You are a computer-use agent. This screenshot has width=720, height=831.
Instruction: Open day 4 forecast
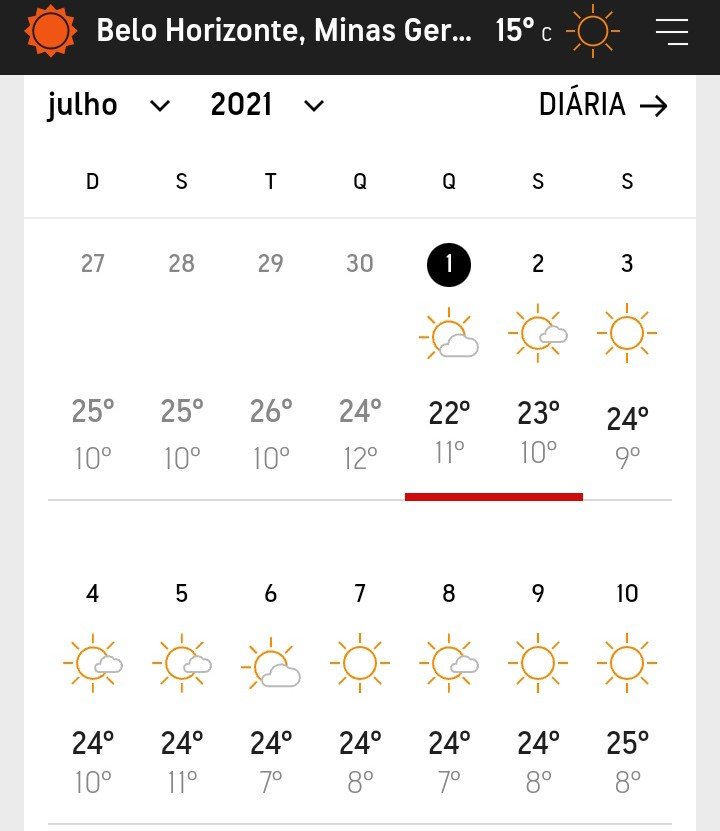92,690
